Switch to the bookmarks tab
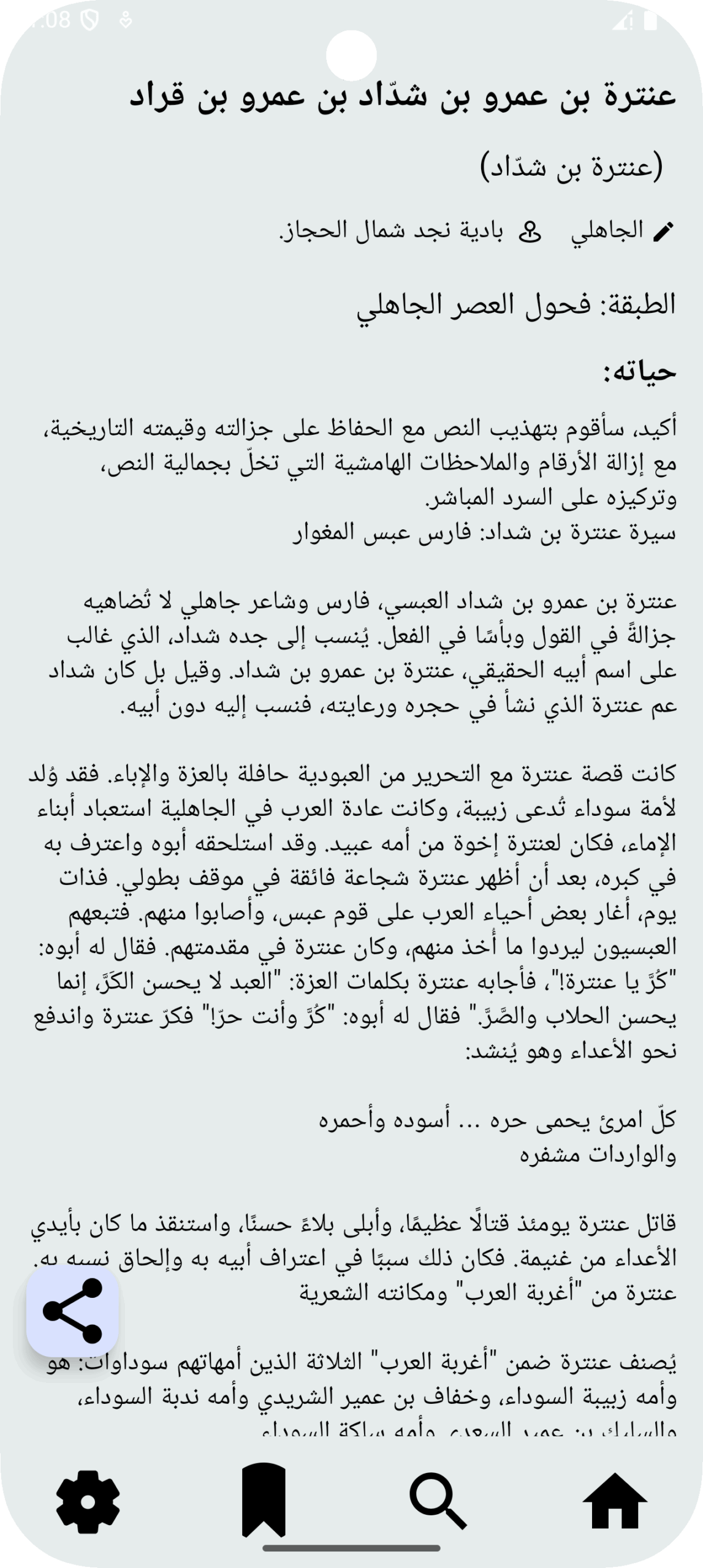 (x=264, y=1500)
